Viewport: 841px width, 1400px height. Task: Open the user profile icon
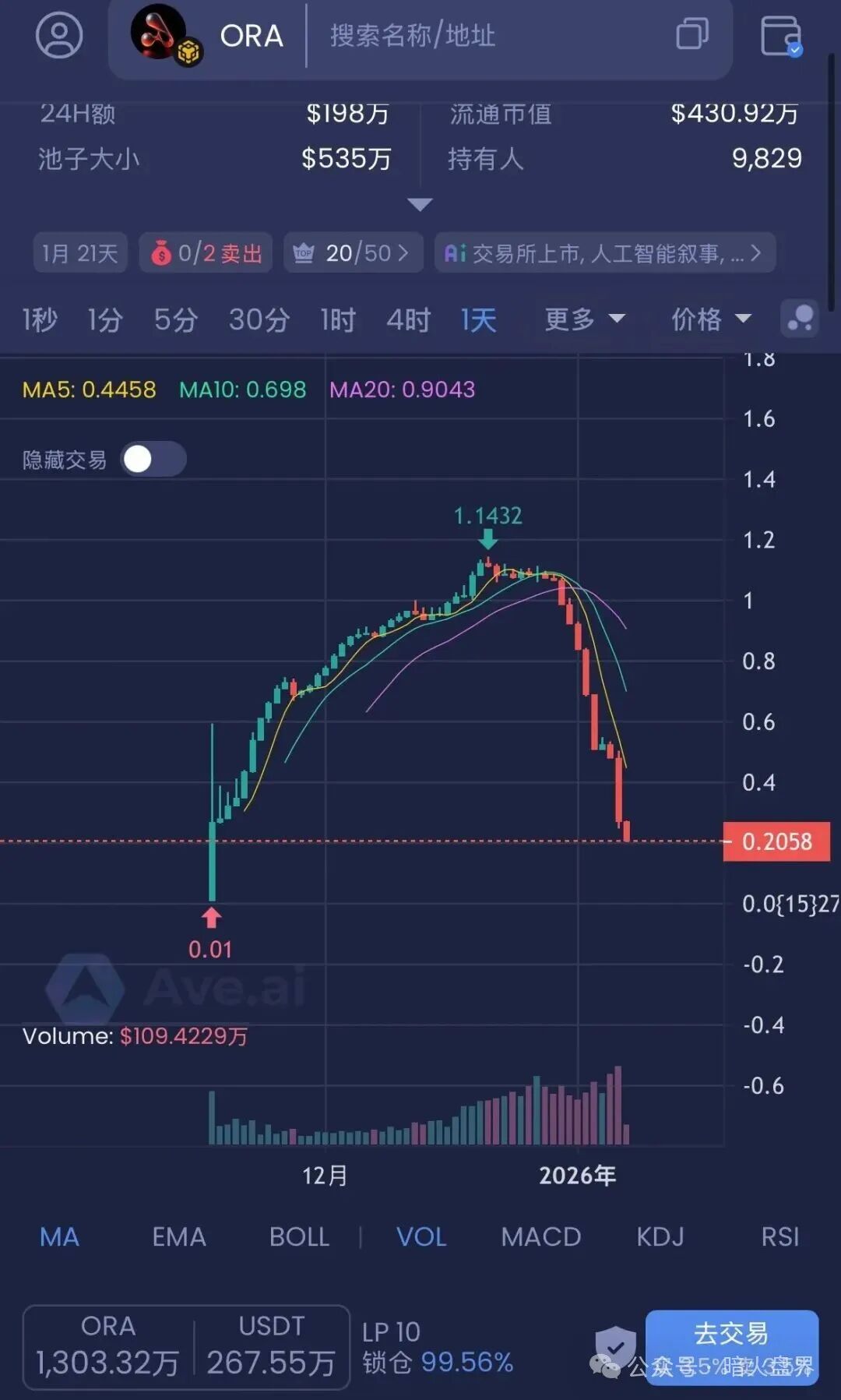pos(59,35)
